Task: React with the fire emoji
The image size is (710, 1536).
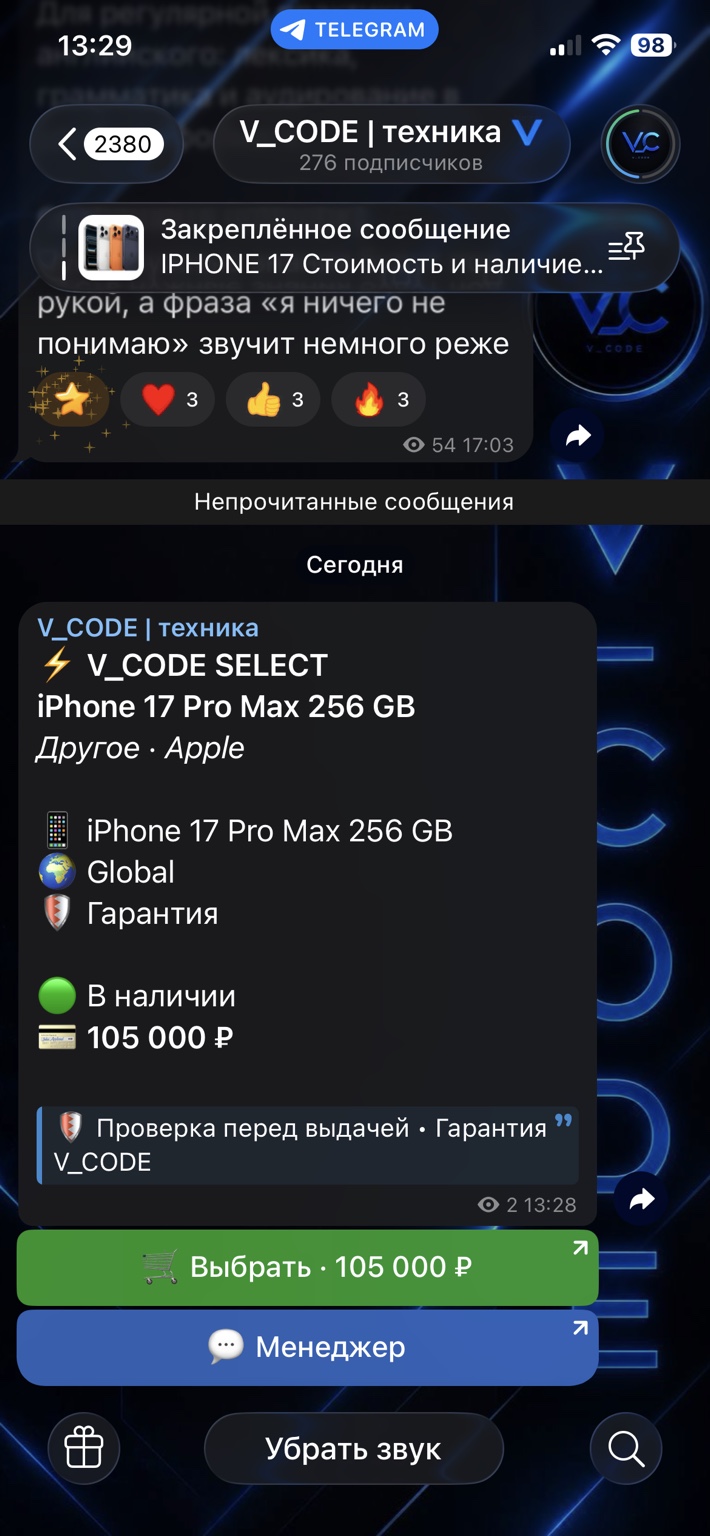Action: pos(378,400)
